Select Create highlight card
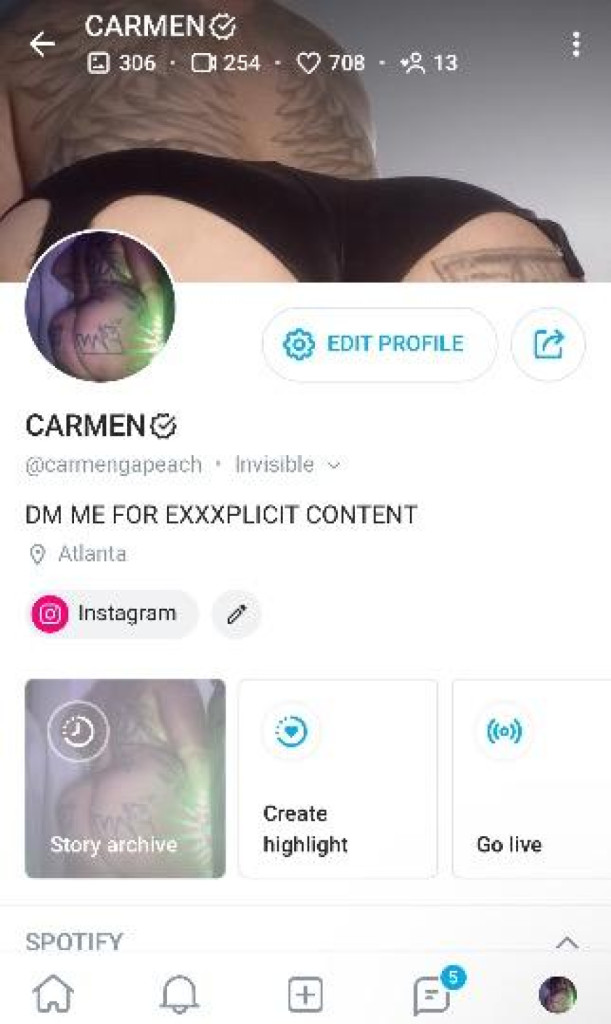Image resolution: width=611 pixels, height=1024 pixels. pos(338,778)
